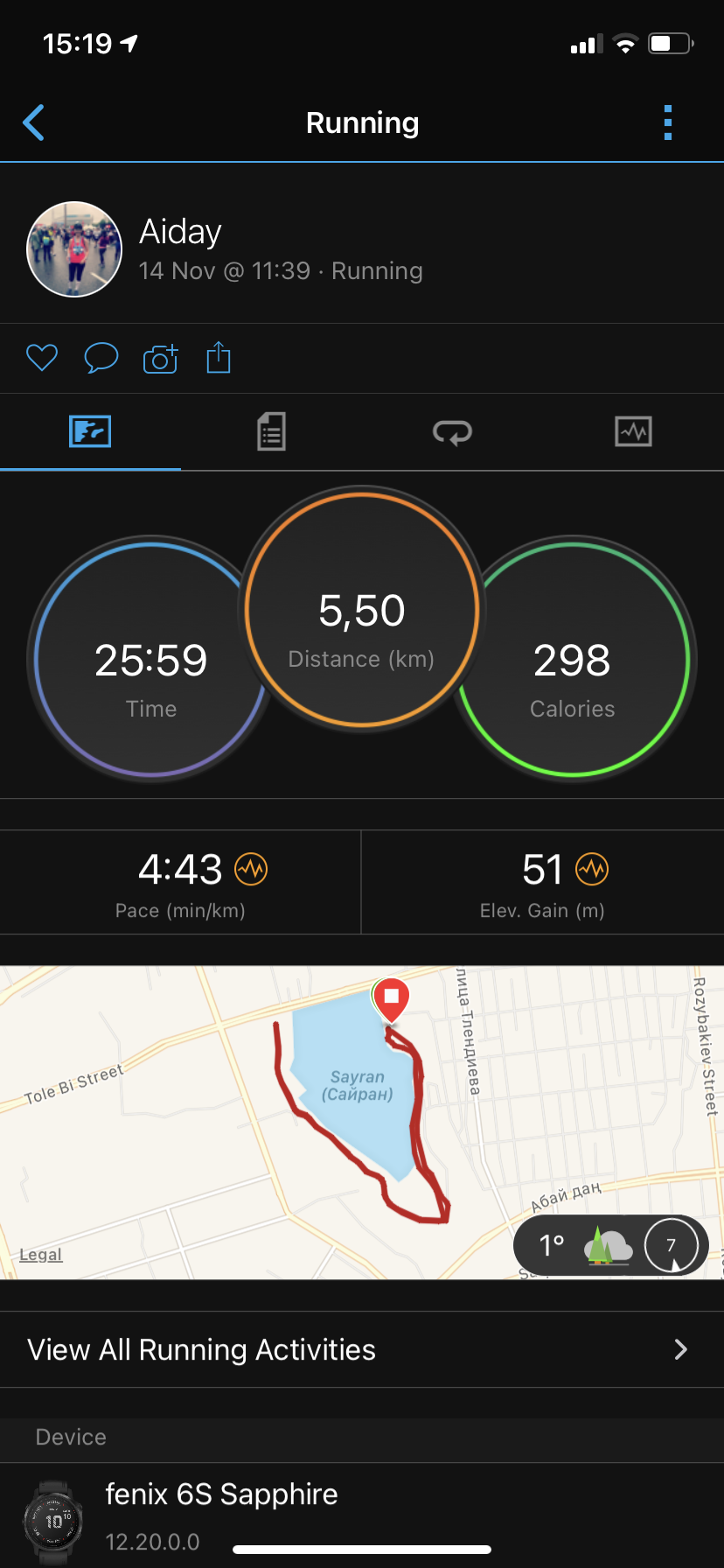The image size is (724, 1568).
Task: Open the pace chart icon
Action: click(x=251, y=869)
